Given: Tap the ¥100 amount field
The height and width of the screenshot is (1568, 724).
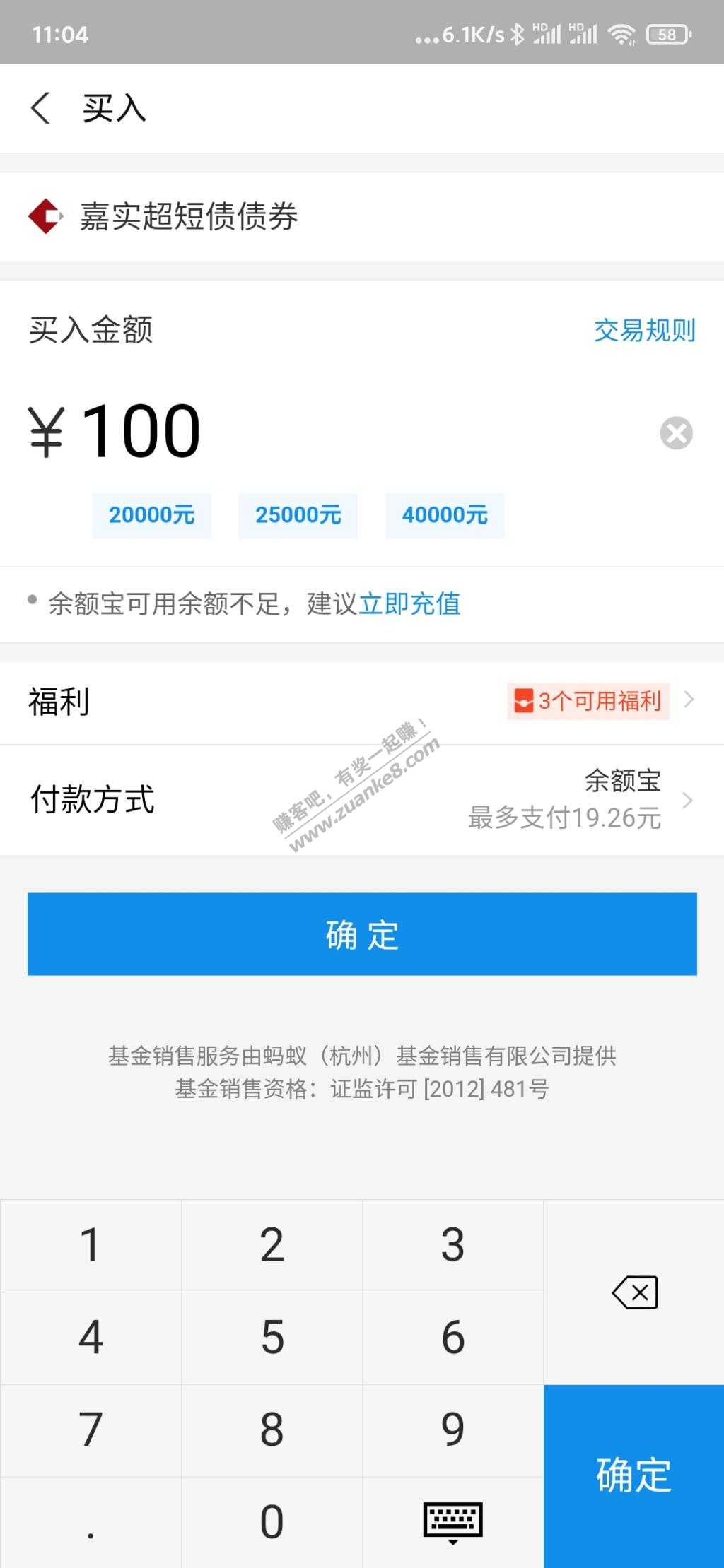Looking at the screenshot, I should pos(283,431).
